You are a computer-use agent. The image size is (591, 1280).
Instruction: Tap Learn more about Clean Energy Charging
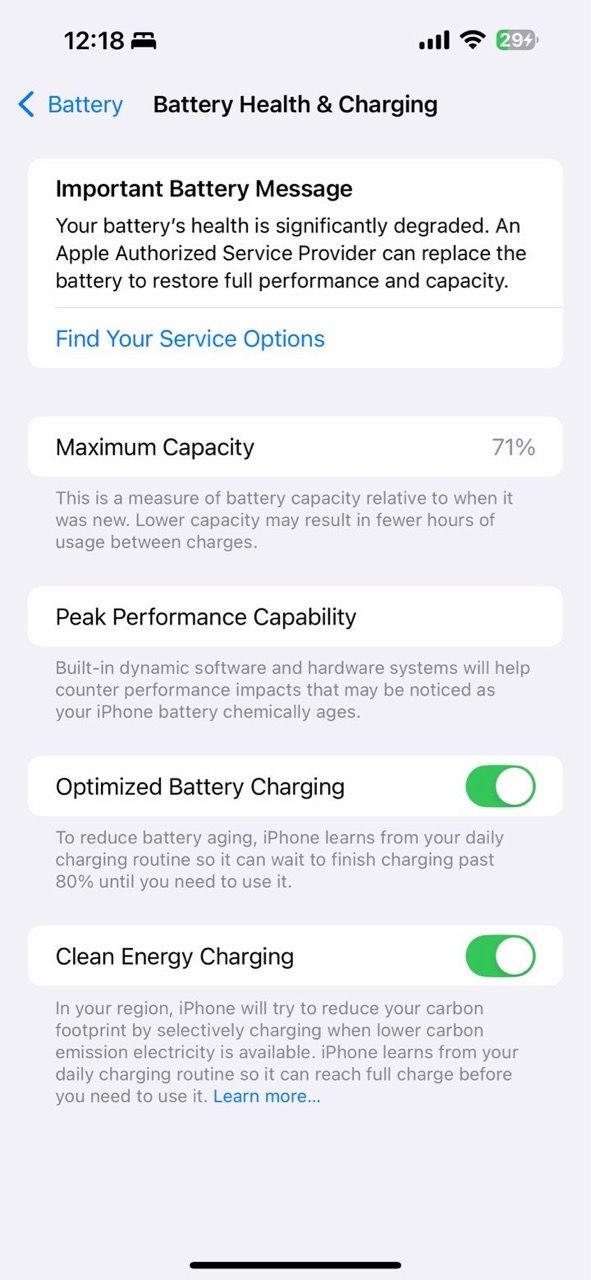[267, 1097]
